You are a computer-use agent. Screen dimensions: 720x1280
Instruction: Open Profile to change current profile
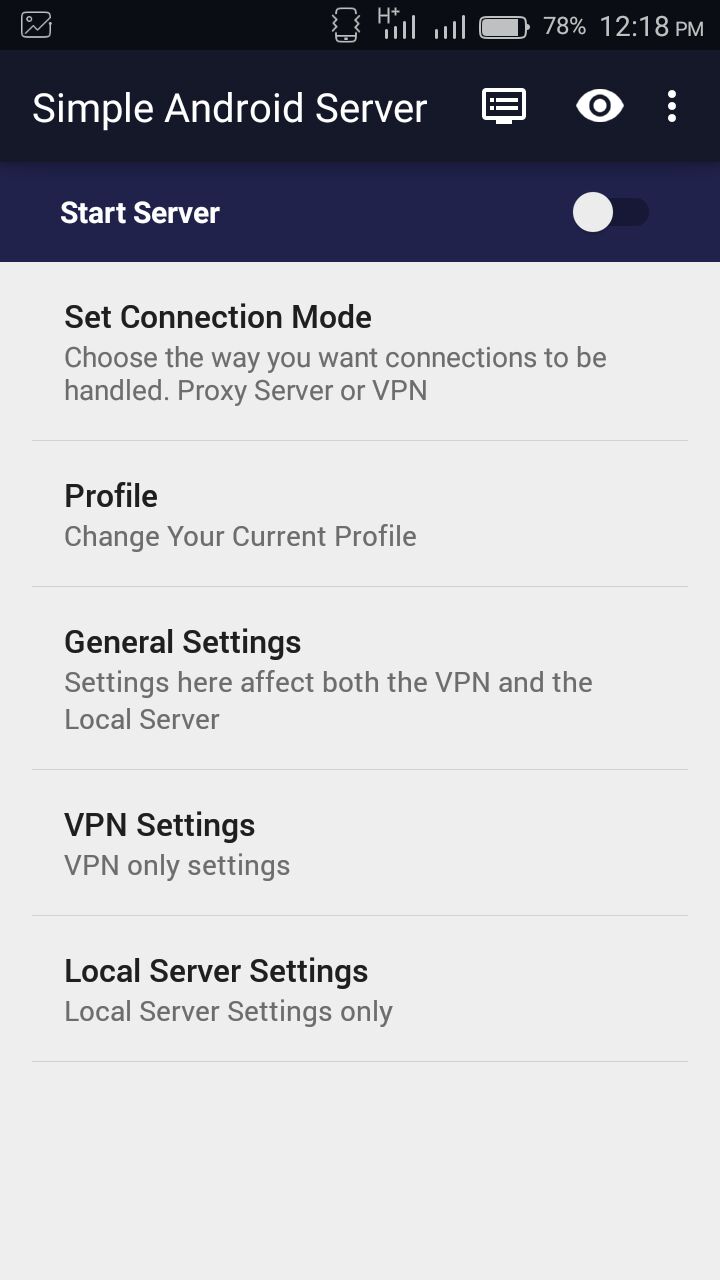(360, 515)
